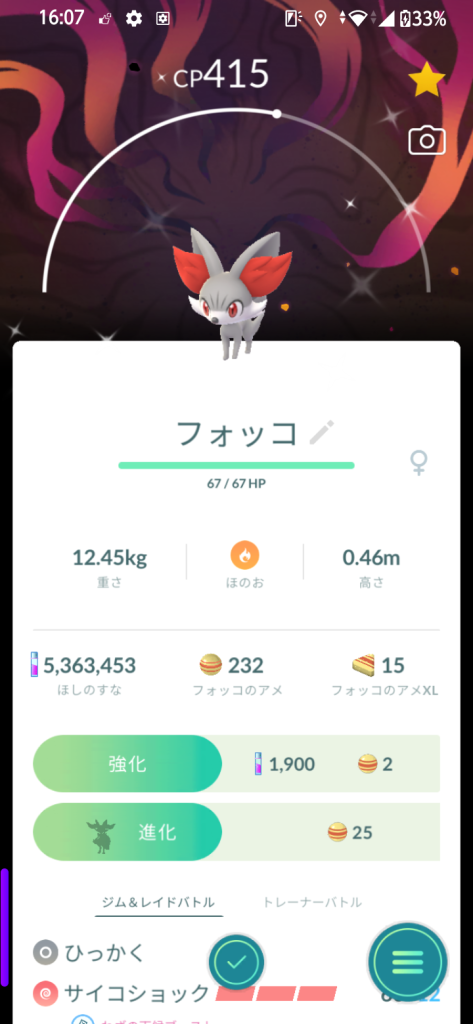
Task: Tap the 強化 power up button
Action: point(127,763)
